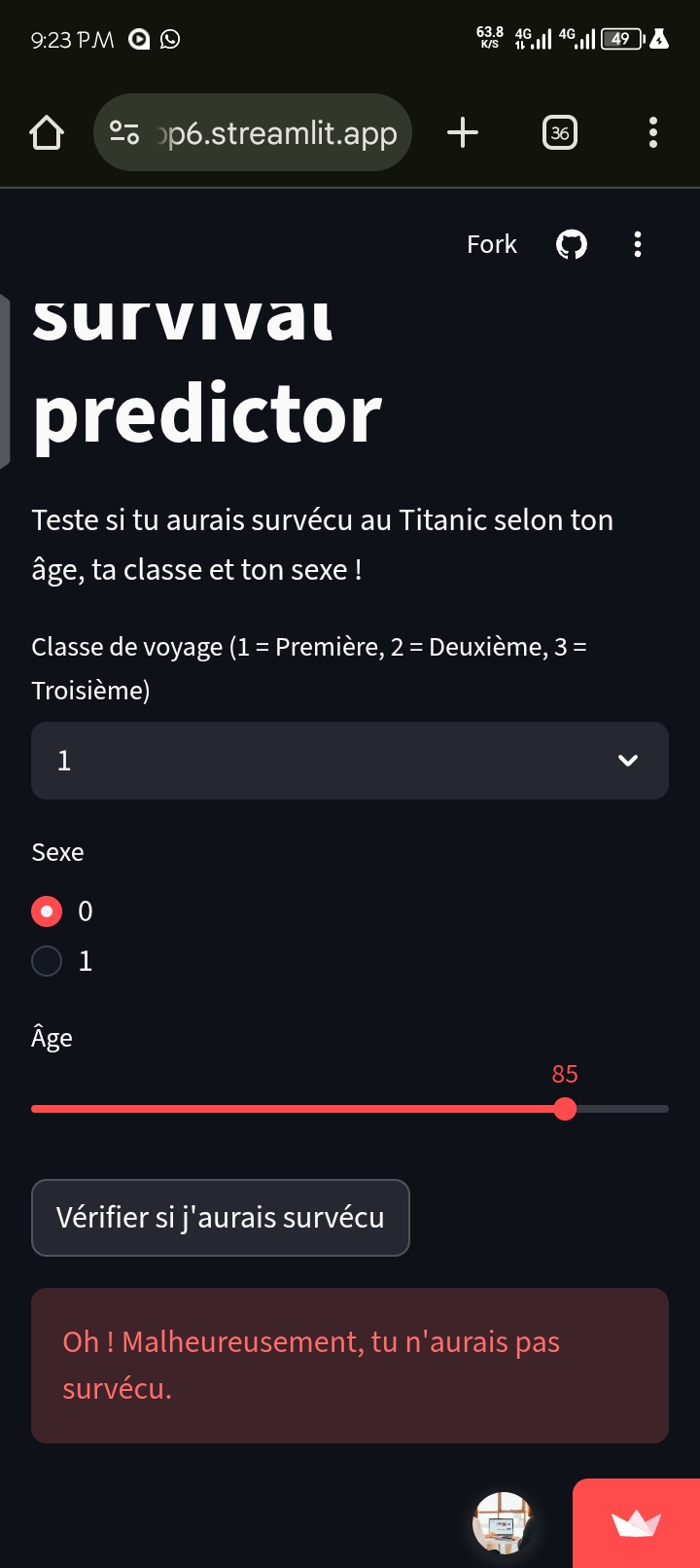
Task: Click the Fork link
Action: (x=491, y=244)
